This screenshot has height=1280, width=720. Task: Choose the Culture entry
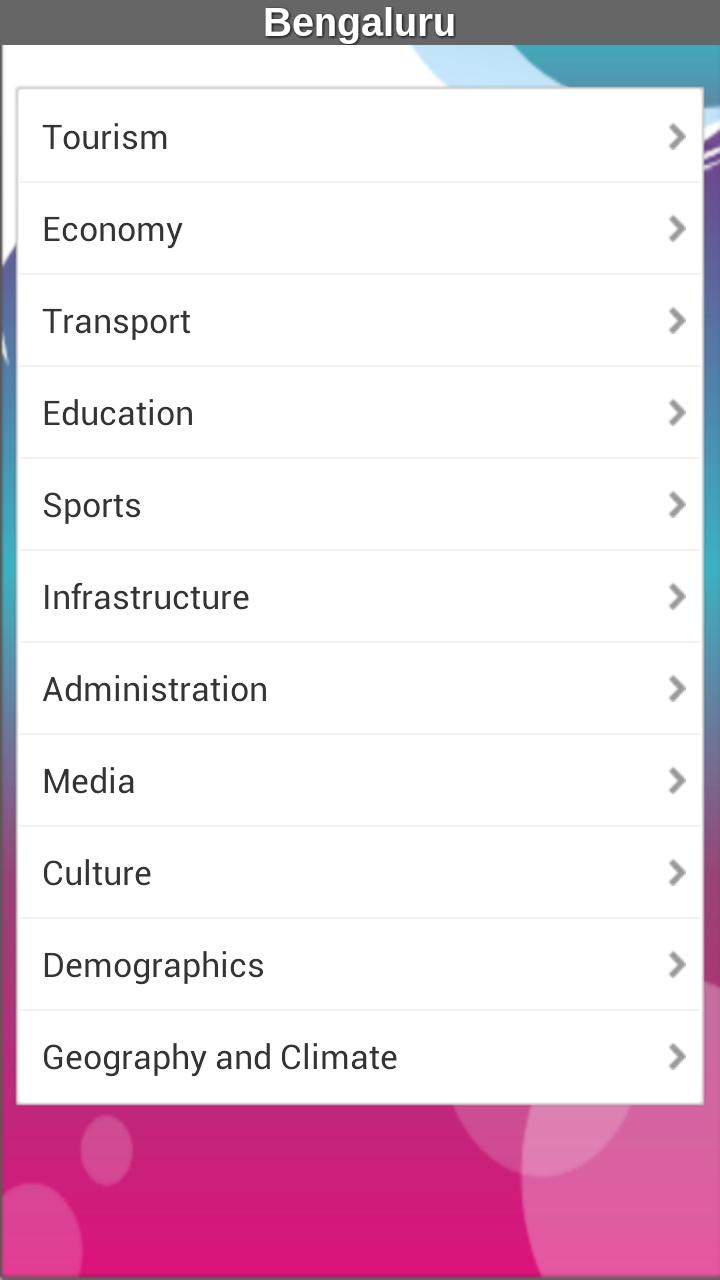click(360, 873)
